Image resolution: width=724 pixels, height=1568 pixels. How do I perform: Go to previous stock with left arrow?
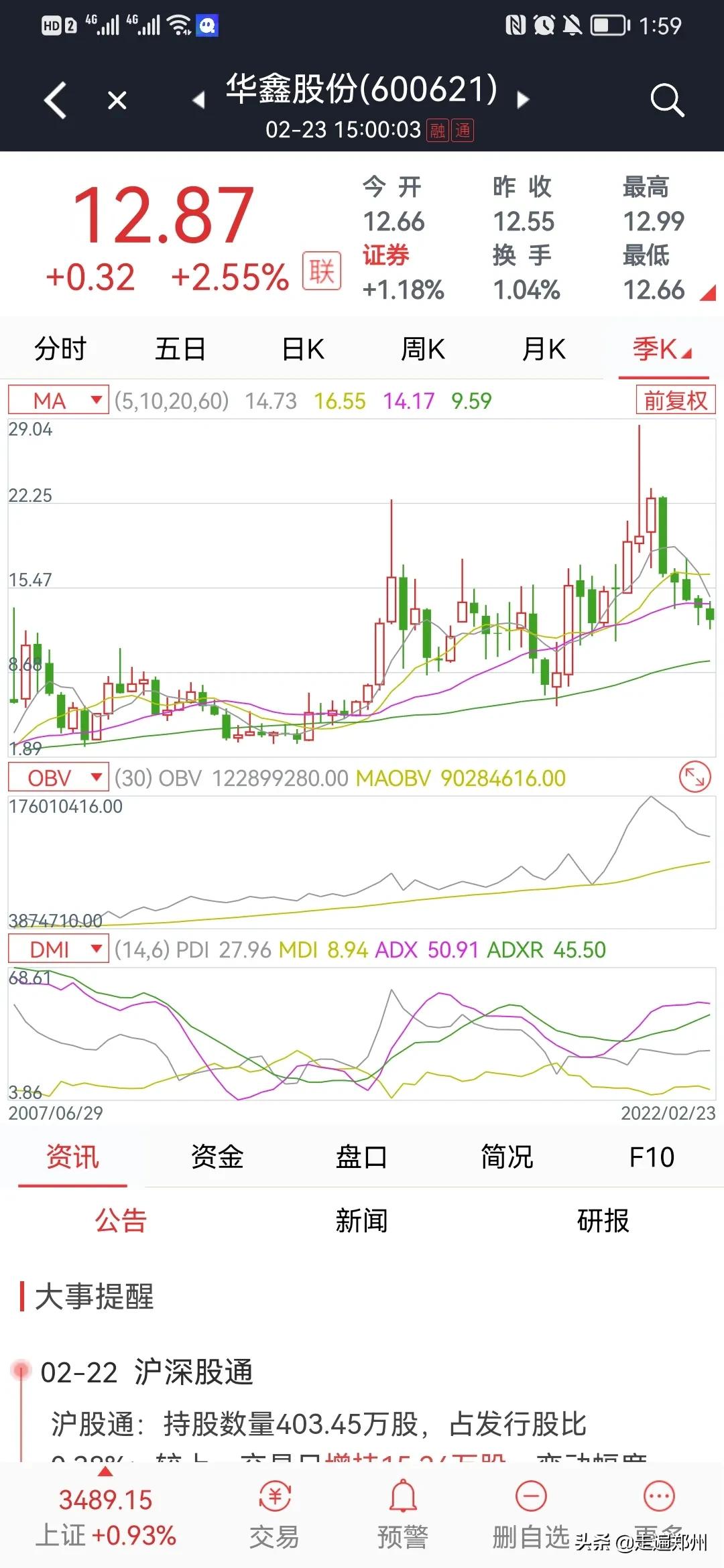pos(198,101)
